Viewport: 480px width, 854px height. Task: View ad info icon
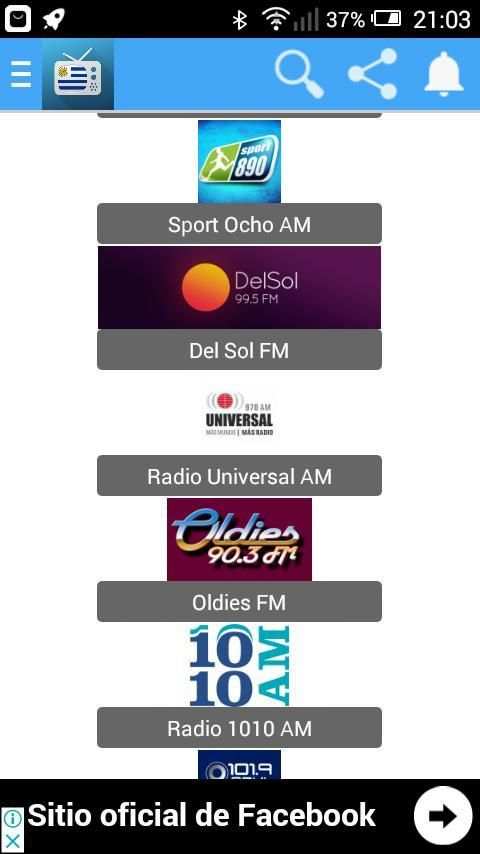tap(12, 818)
